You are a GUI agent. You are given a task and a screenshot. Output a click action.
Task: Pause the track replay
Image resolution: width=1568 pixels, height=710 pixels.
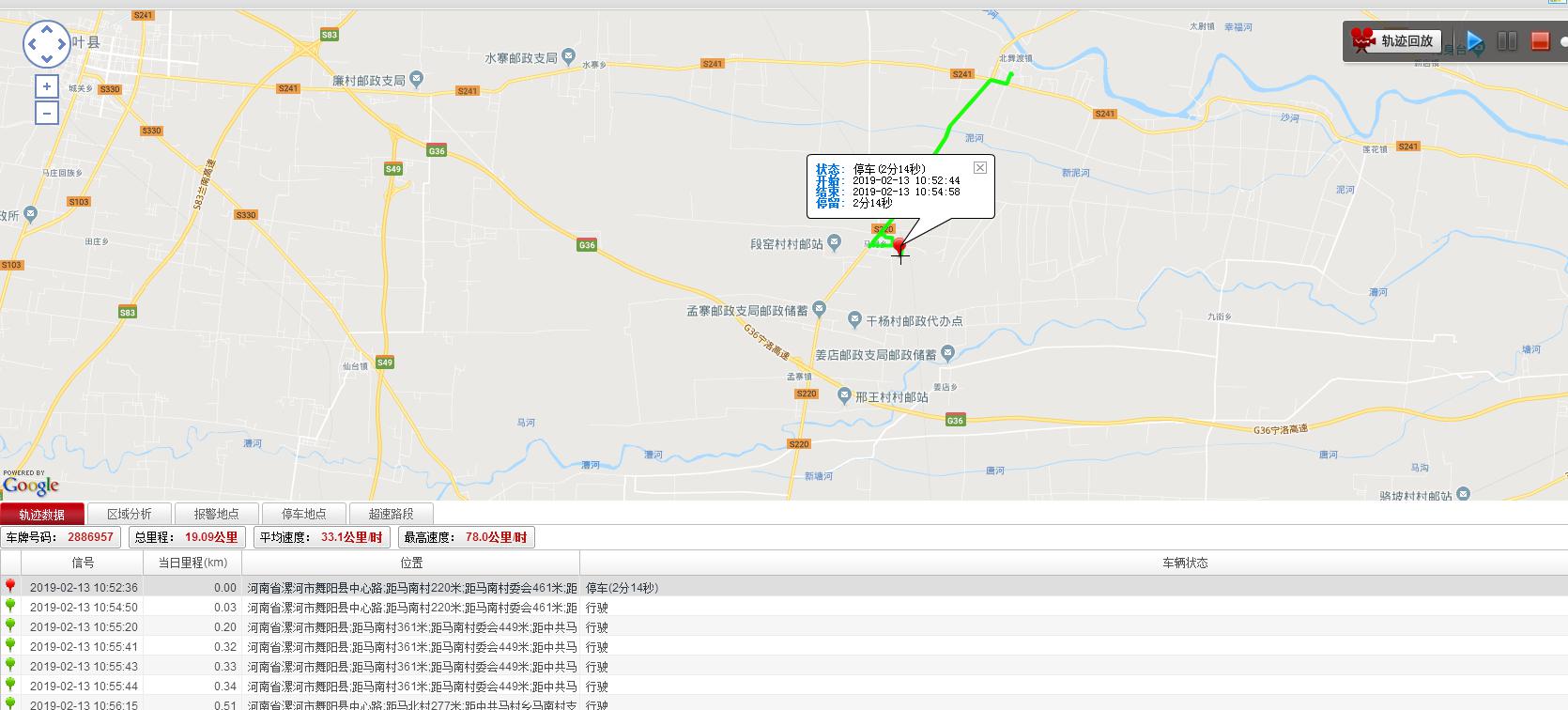1507,40
